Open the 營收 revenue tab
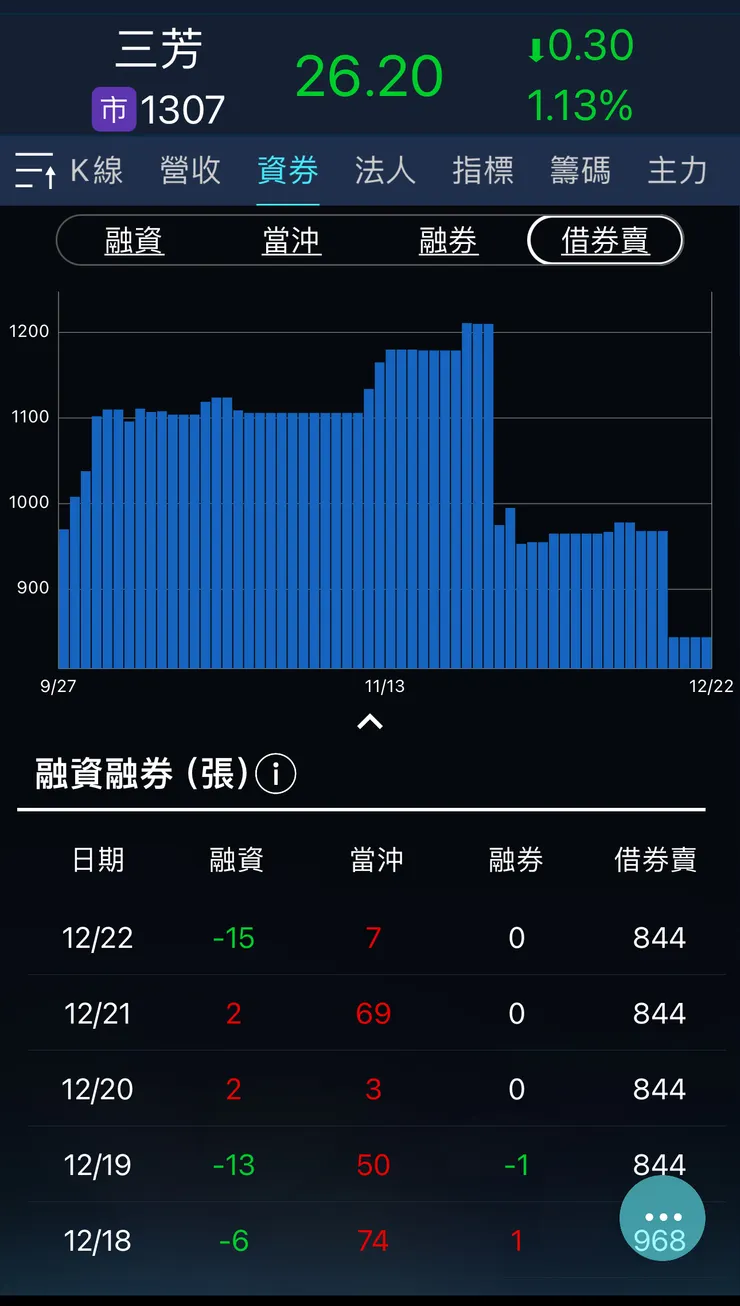The width and height of the screenshot is (740, 1306). click(x=190, y=170)
